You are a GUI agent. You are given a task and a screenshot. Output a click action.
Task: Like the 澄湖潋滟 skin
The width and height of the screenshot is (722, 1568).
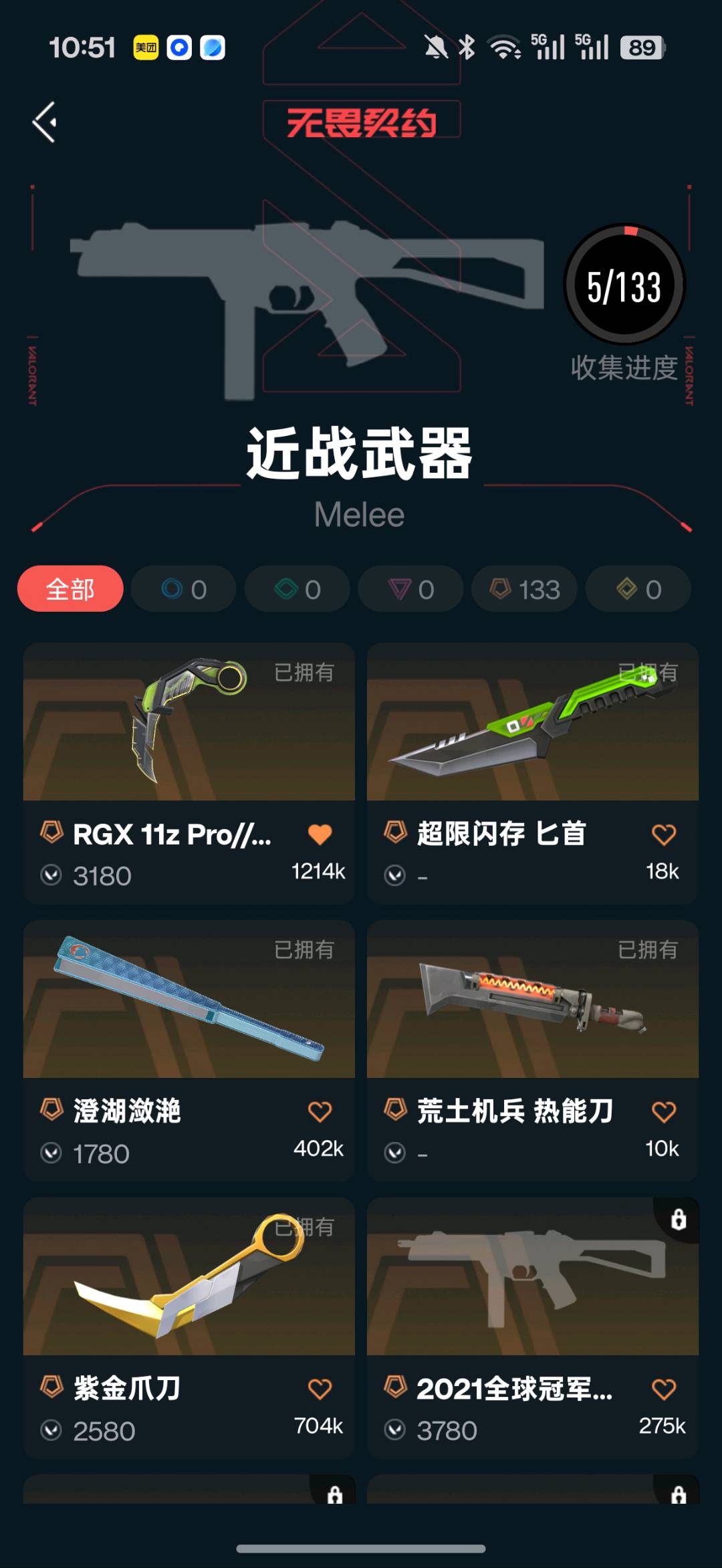click(x=320, y=1111)
